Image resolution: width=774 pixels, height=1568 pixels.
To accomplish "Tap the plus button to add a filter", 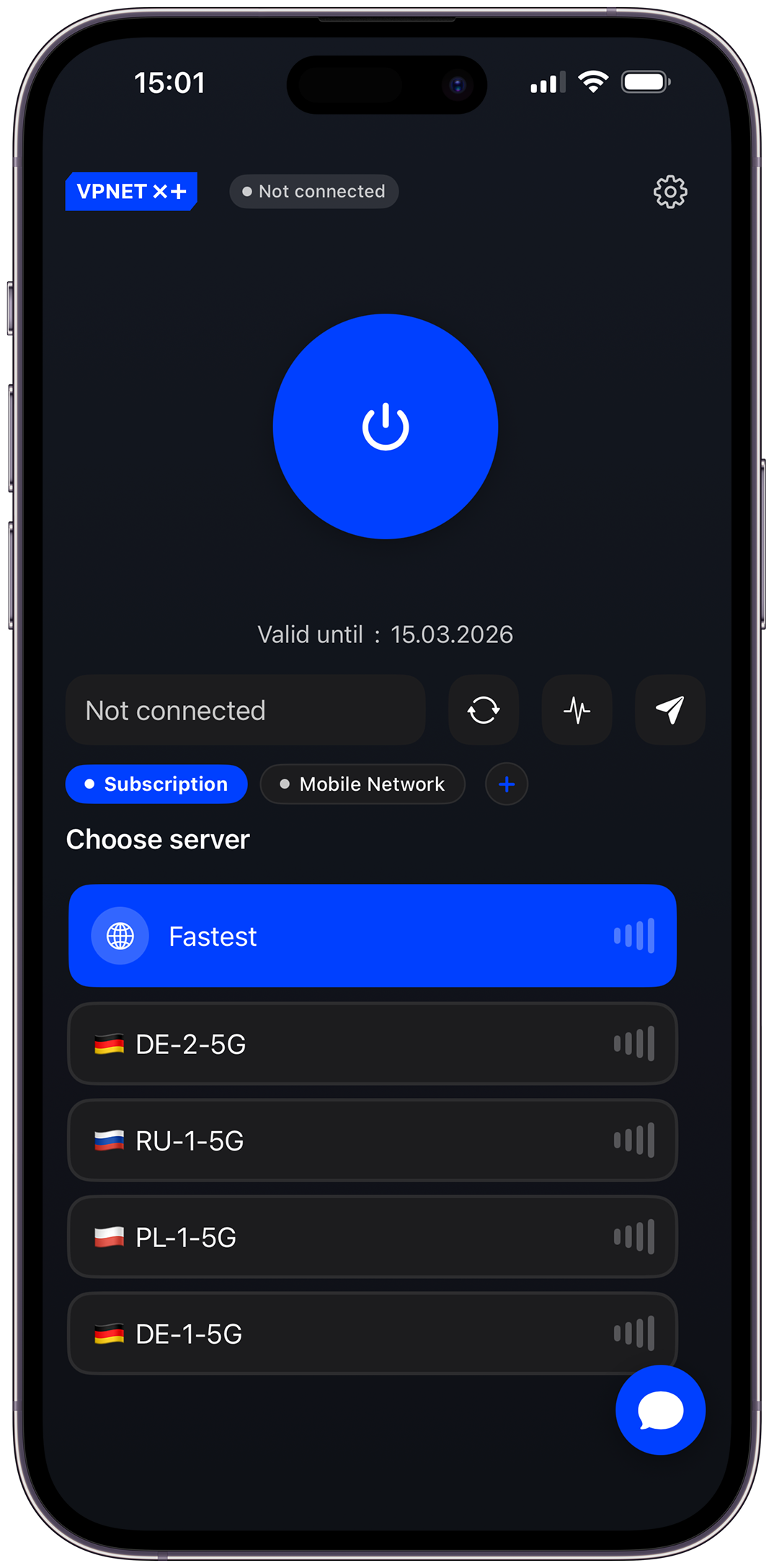I will [507, 784].
